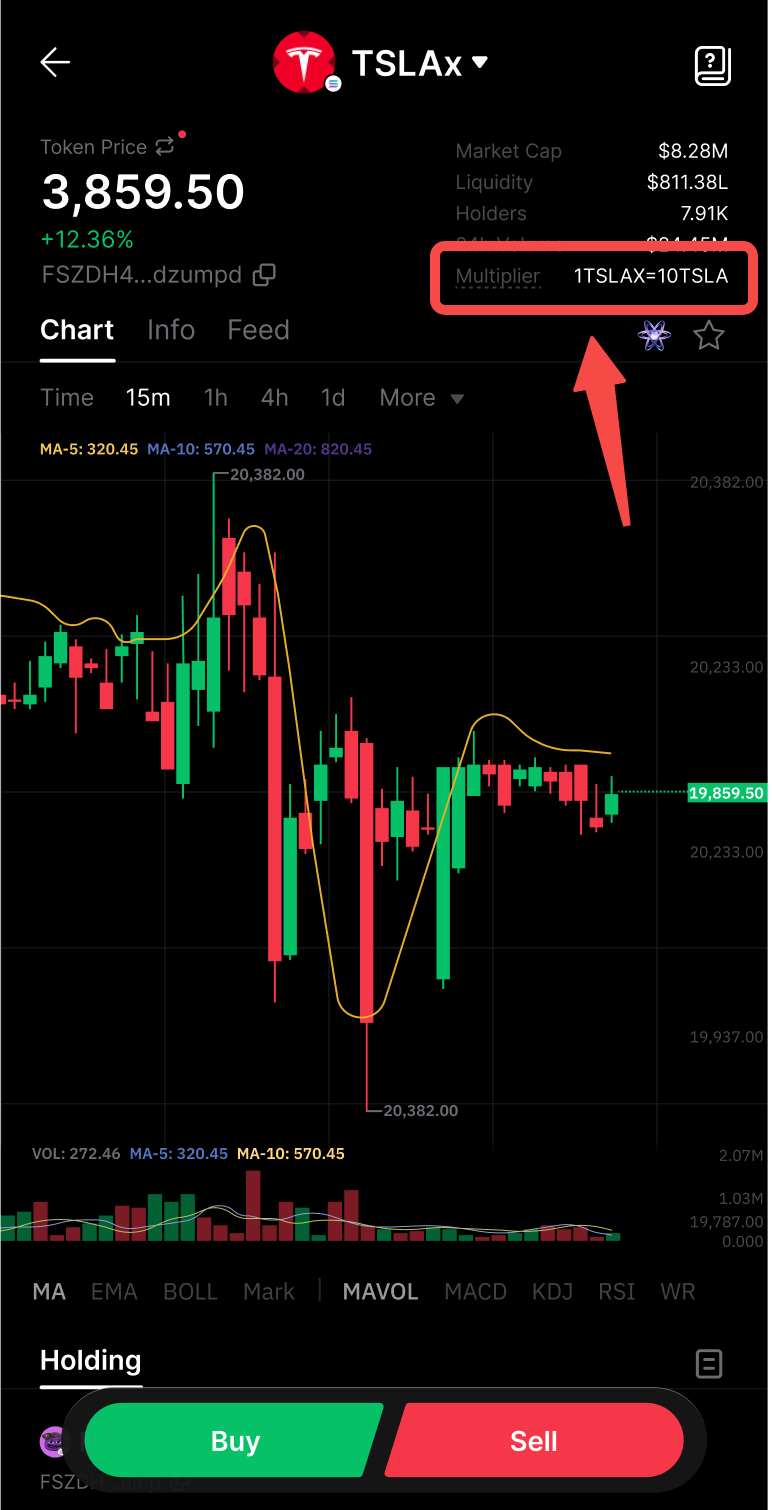
Task: Turn on the RSI indicator
Action: 616,1291
